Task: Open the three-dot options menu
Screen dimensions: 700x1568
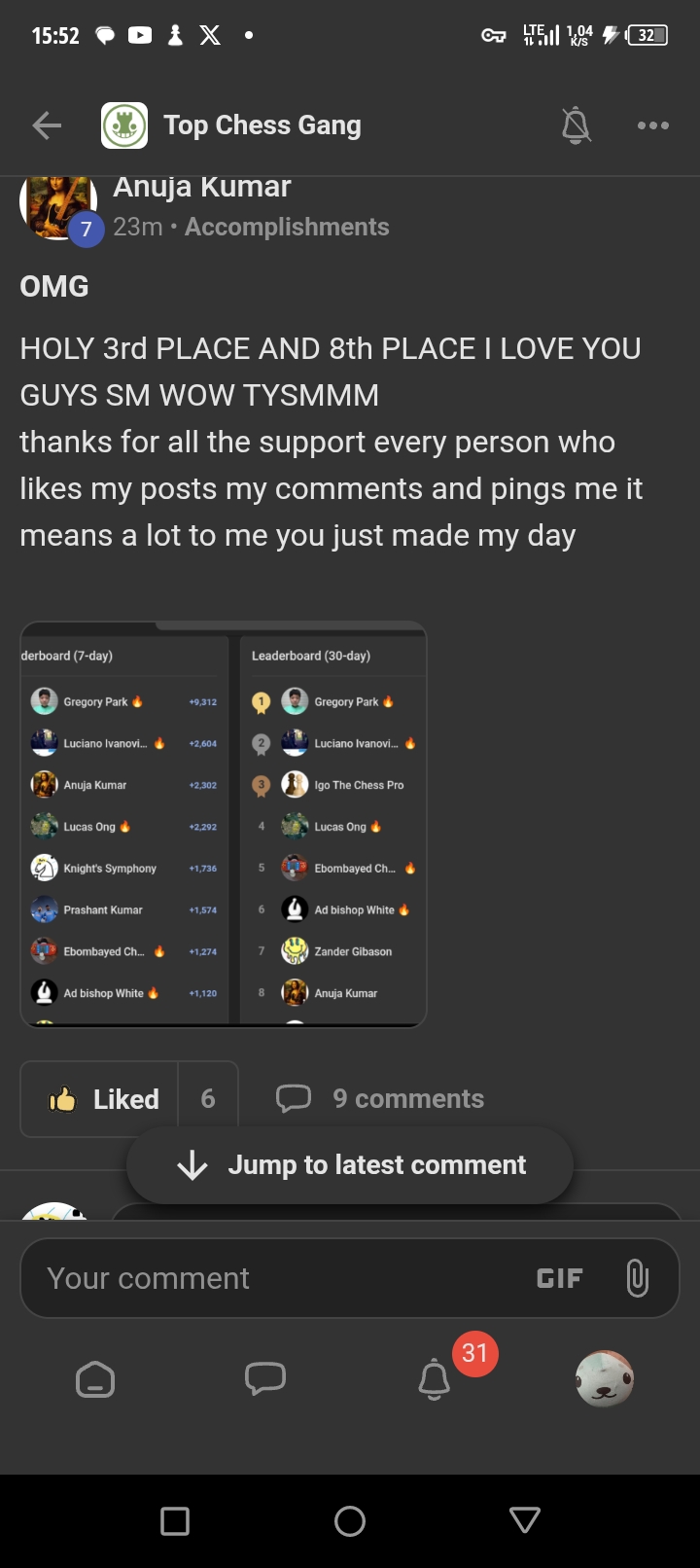Action: tap(652, 125)
